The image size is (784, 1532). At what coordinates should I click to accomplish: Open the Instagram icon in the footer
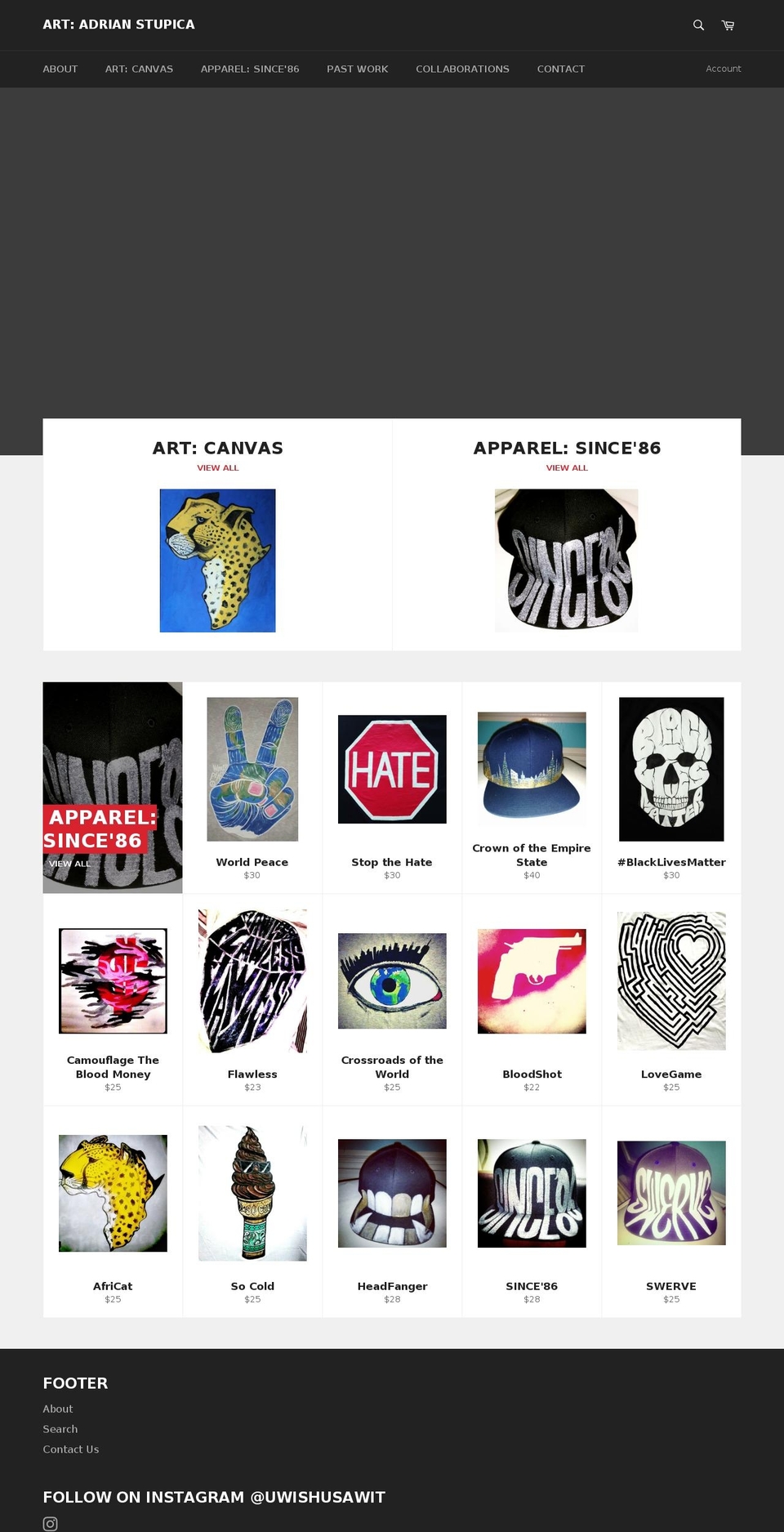pos(50,1517)
